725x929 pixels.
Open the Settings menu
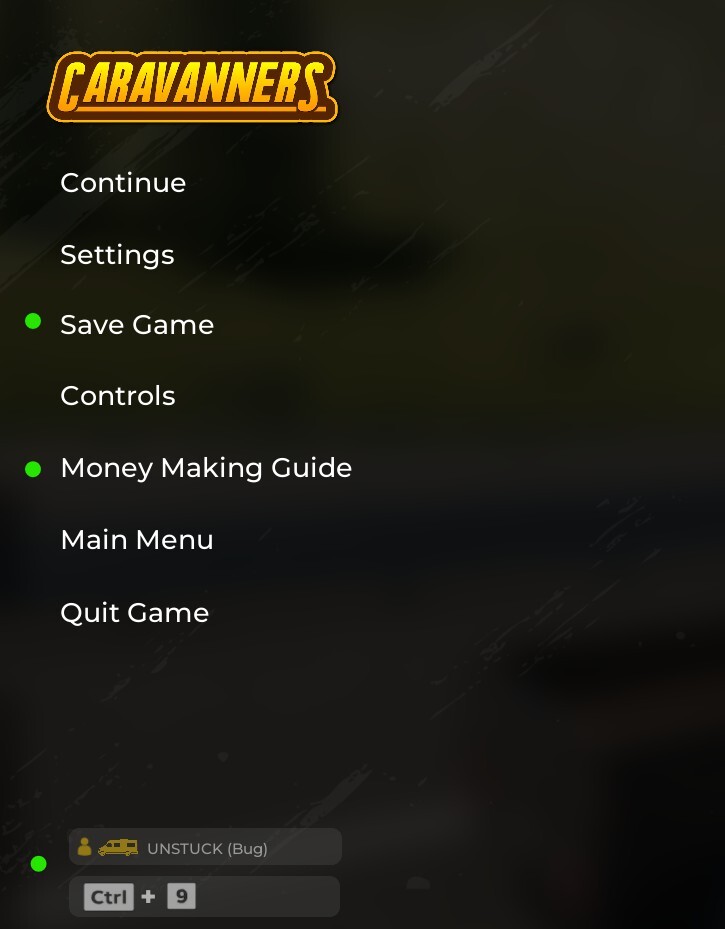117,255
